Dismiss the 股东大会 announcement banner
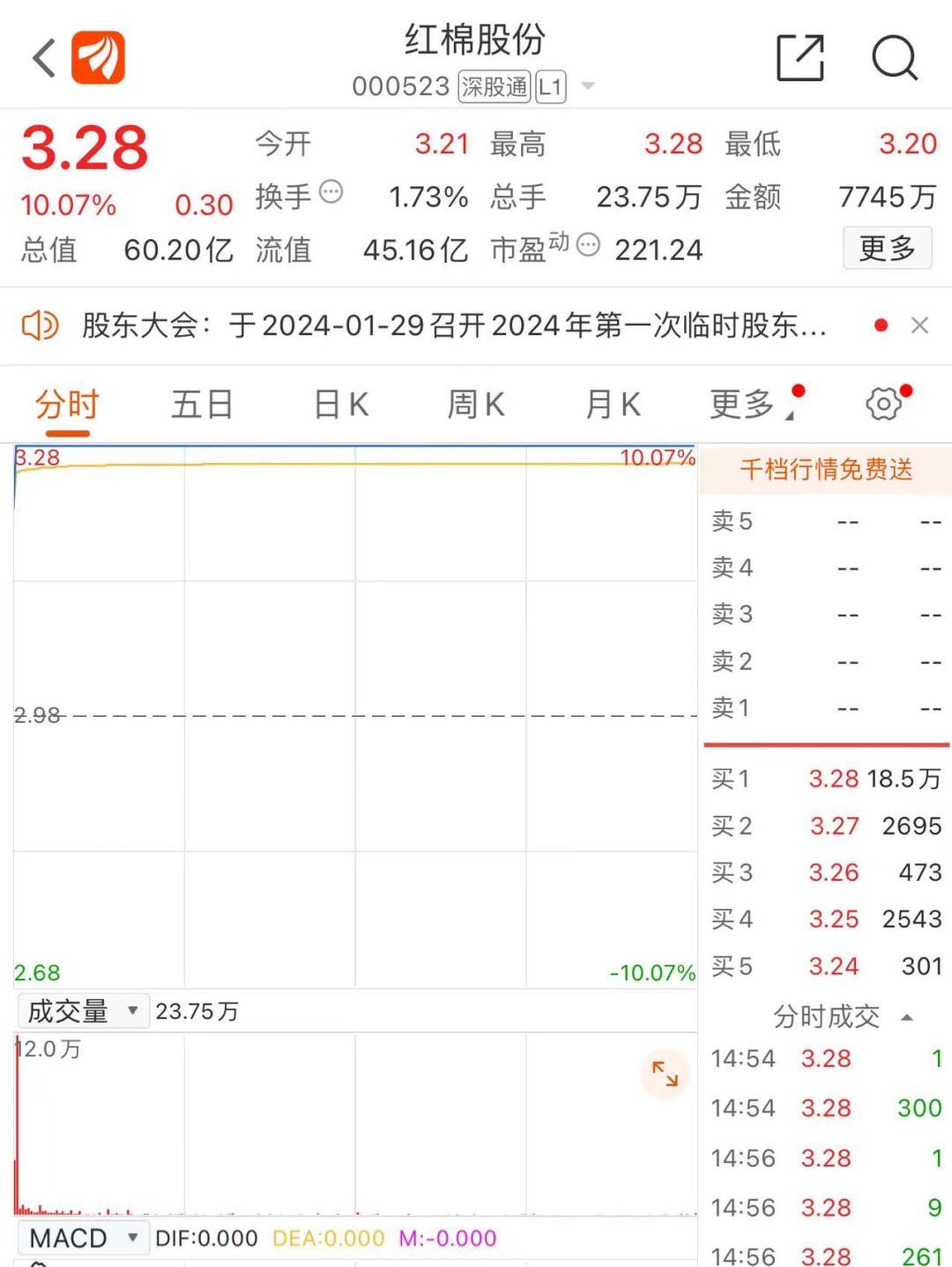This screenshot has width=952, height=1267. [x=919, y=326]
